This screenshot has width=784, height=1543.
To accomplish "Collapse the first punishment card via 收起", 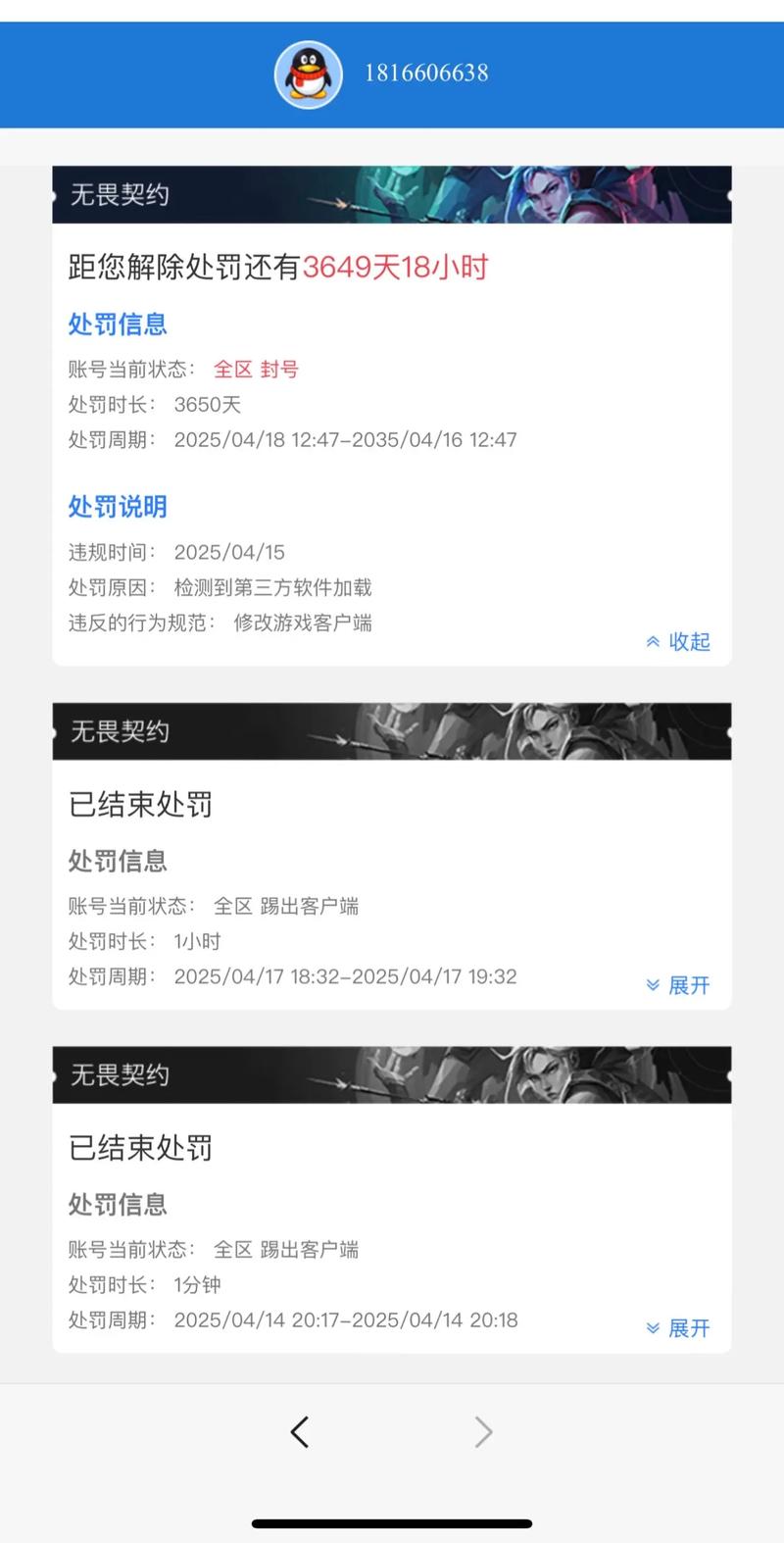I will click(x=678, y=642).
